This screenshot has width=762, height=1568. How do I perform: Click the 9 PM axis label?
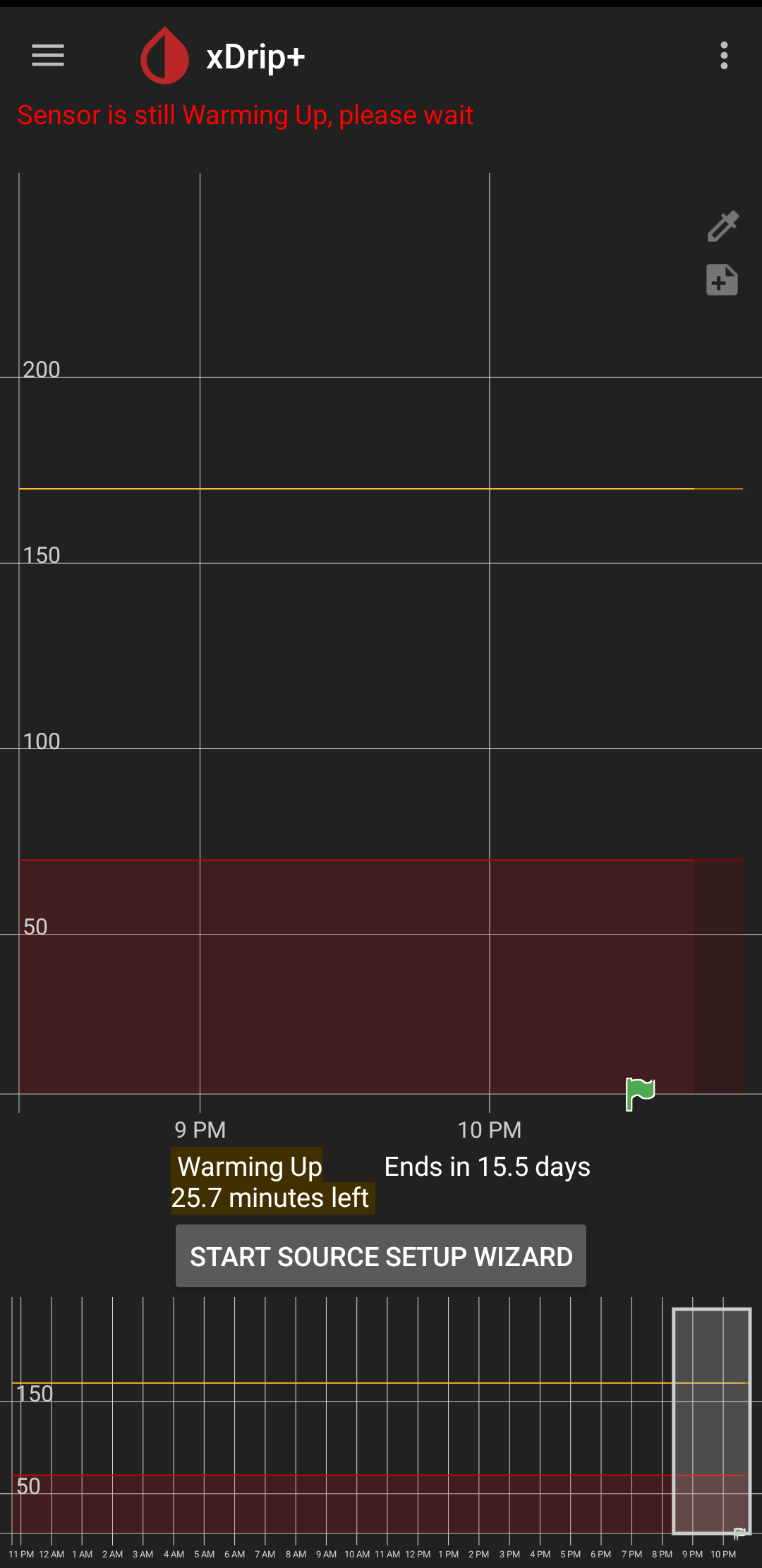coord(200,1129)
